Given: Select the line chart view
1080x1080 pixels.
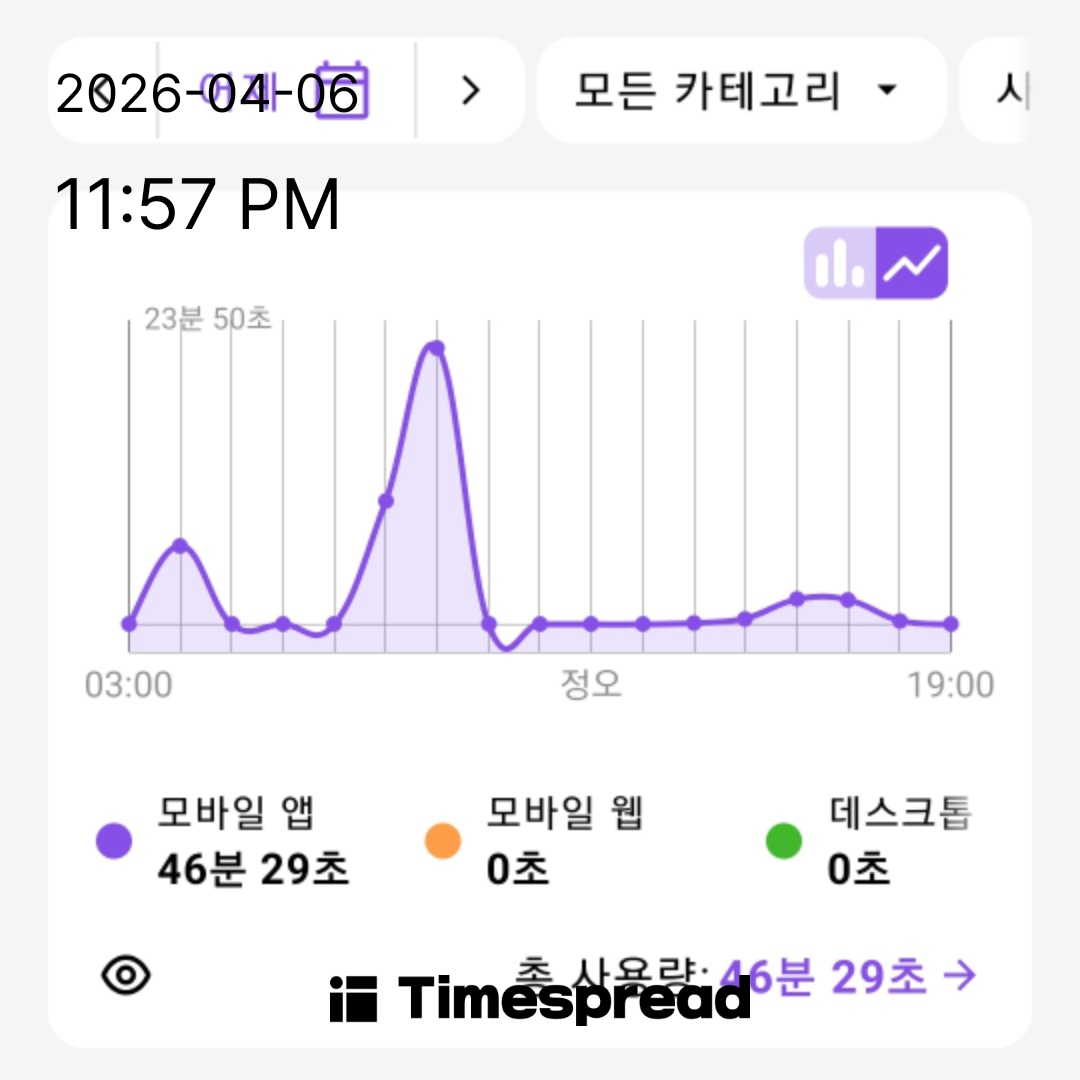Looking at the screenshot, I should [912, 263].
